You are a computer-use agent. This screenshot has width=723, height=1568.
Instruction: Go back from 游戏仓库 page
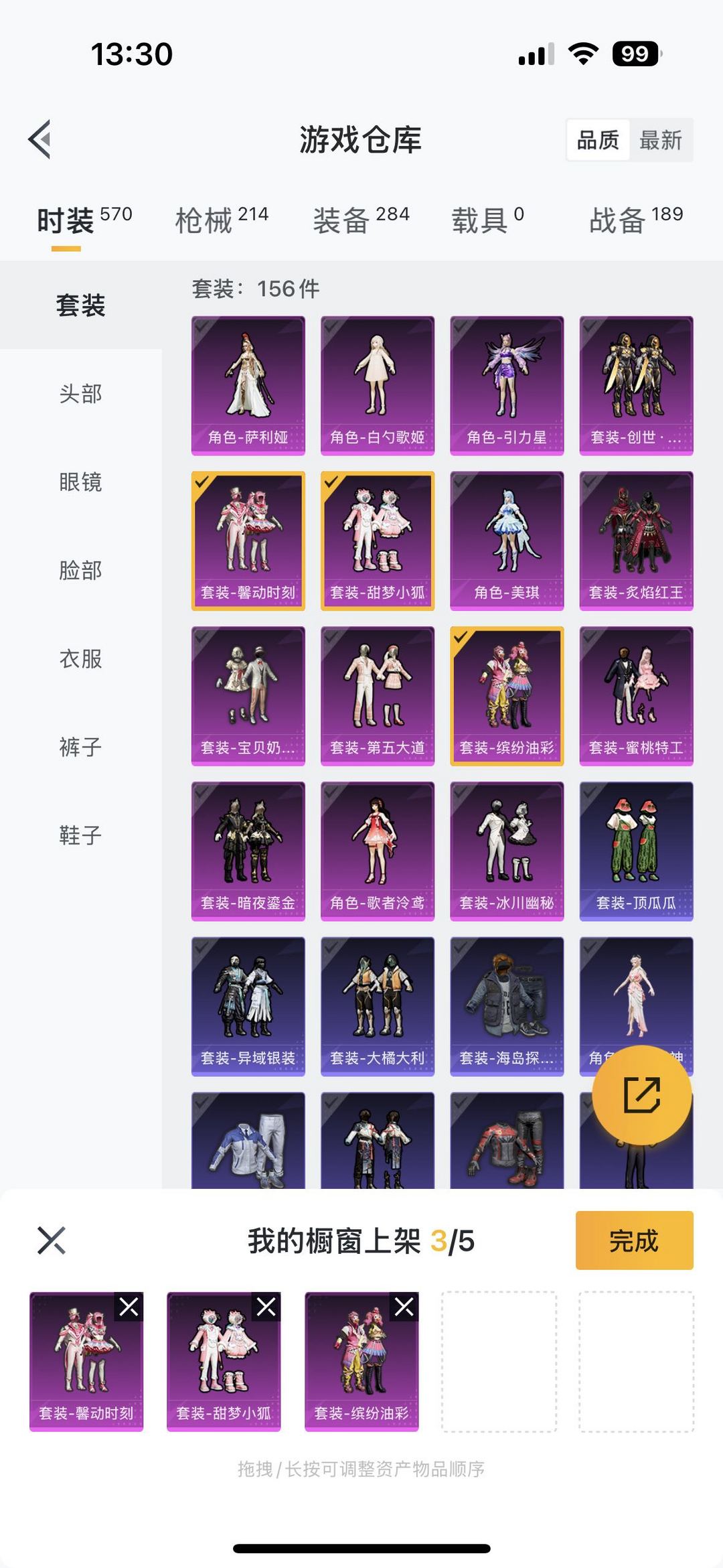pos(40,139)
